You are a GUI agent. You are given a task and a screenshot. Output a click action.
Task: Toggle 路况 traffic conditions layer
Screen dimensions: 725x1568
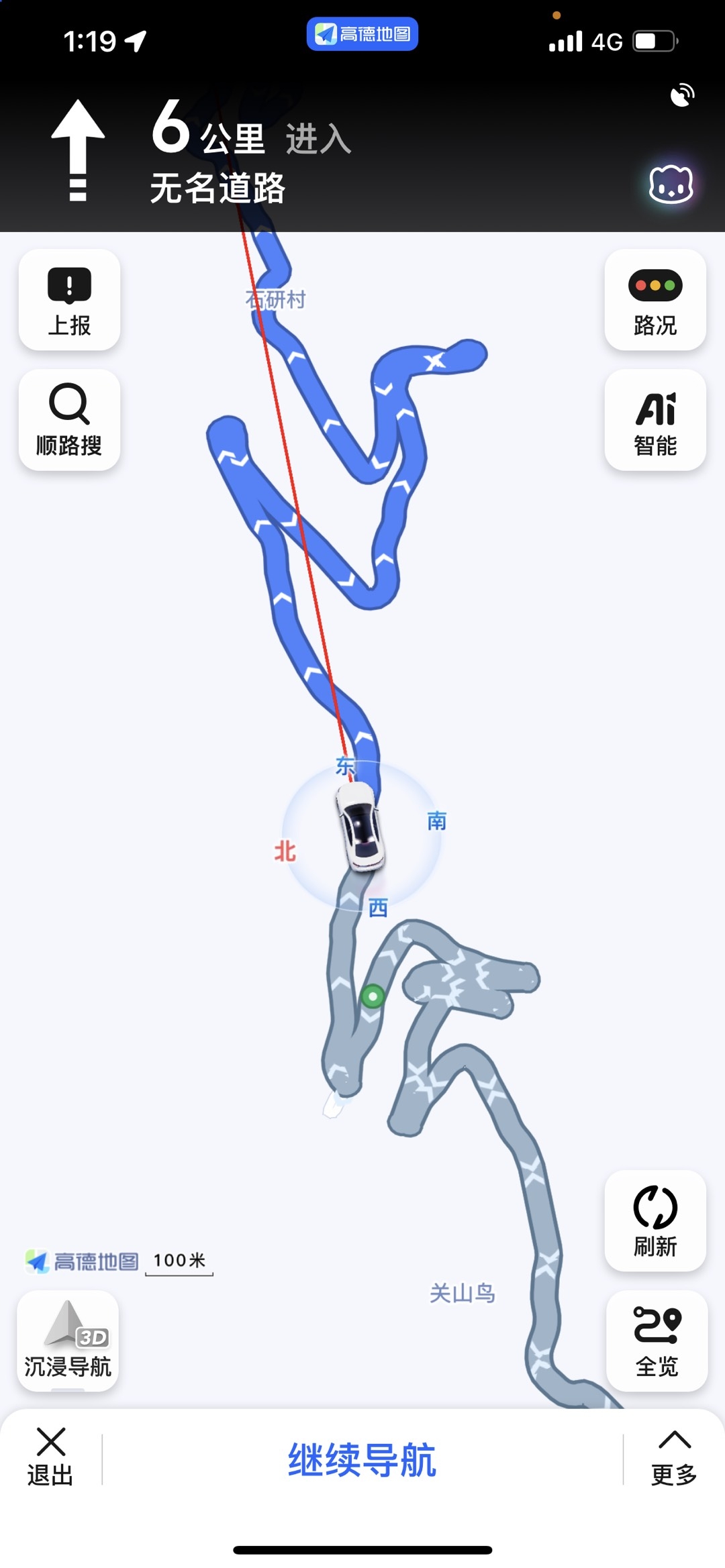point(655,300)
